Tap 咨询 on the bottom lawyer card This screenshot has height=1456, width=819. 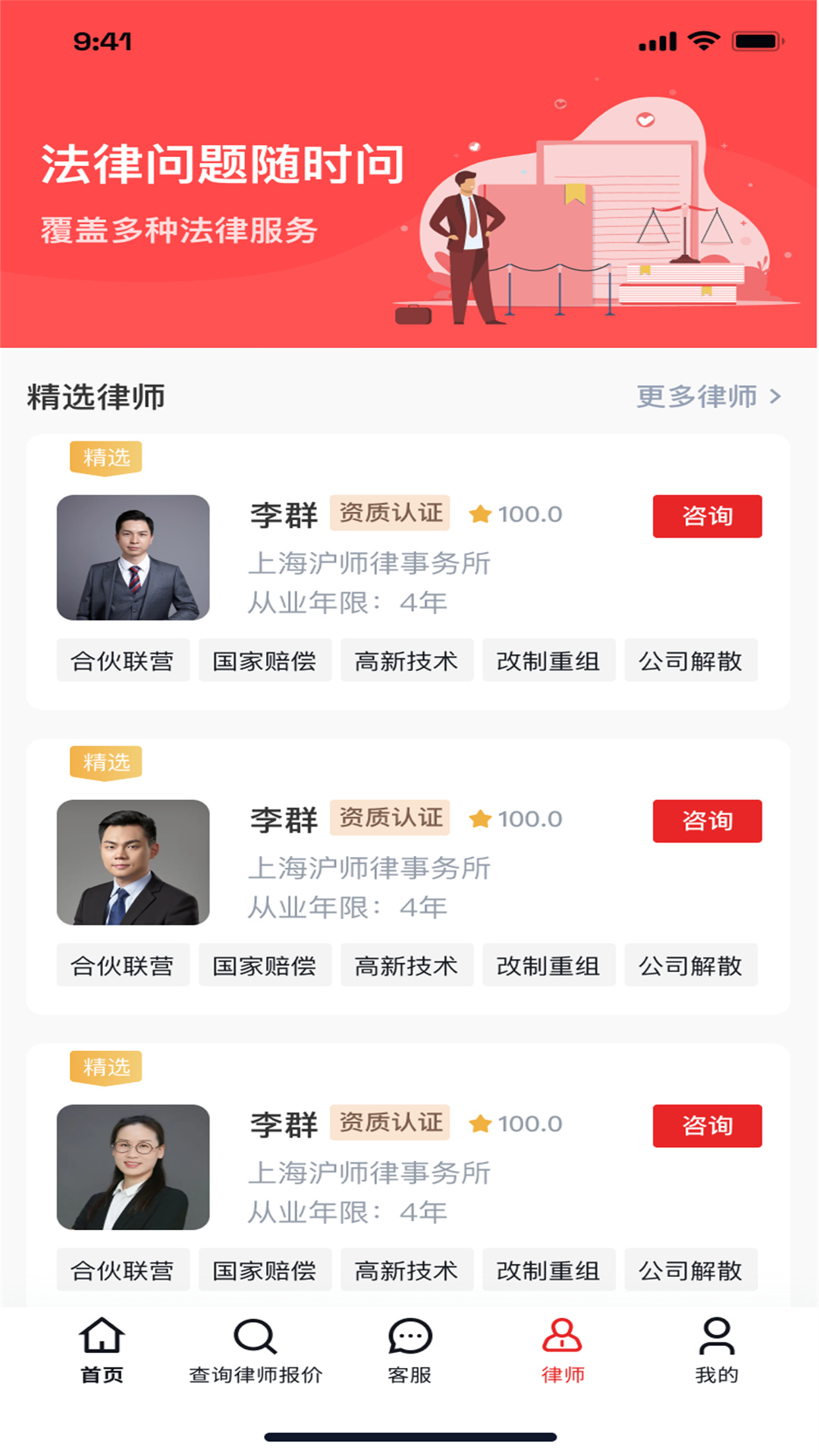(x=707, y=1125)
